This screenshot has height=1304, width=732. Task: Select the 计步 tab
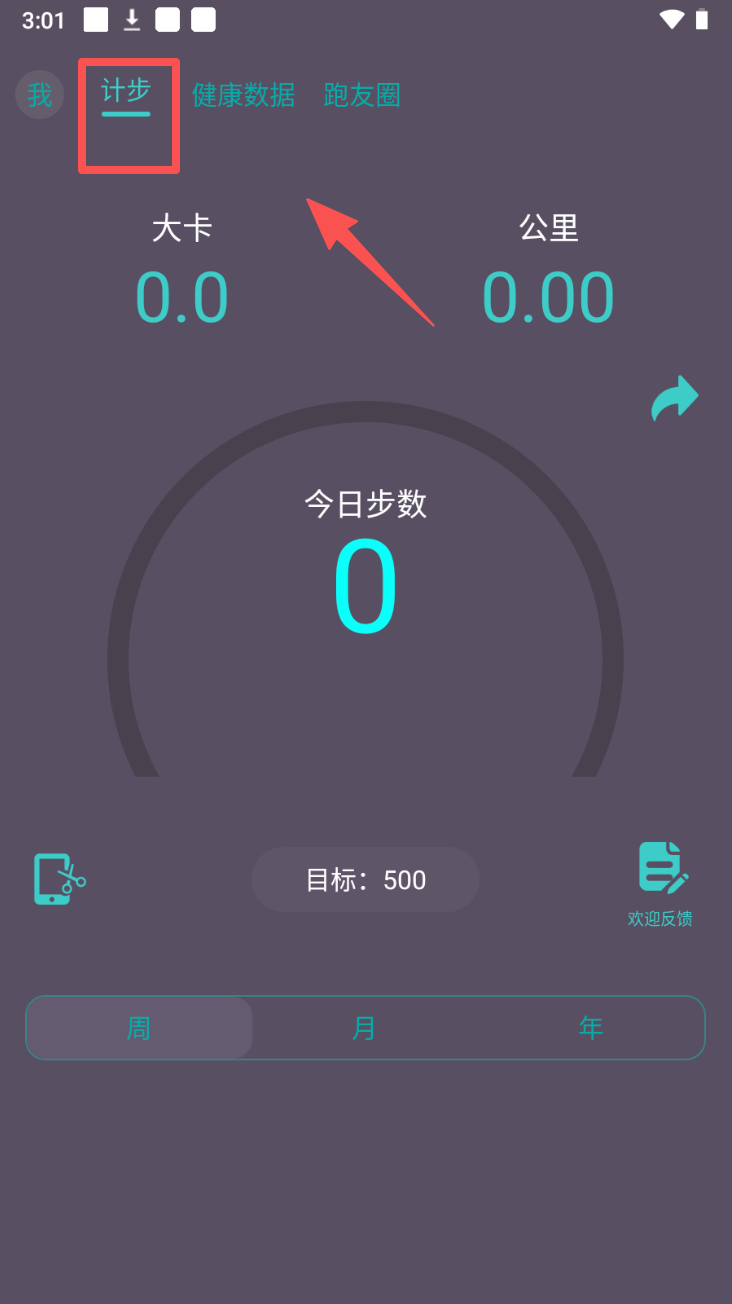(126, 93)
